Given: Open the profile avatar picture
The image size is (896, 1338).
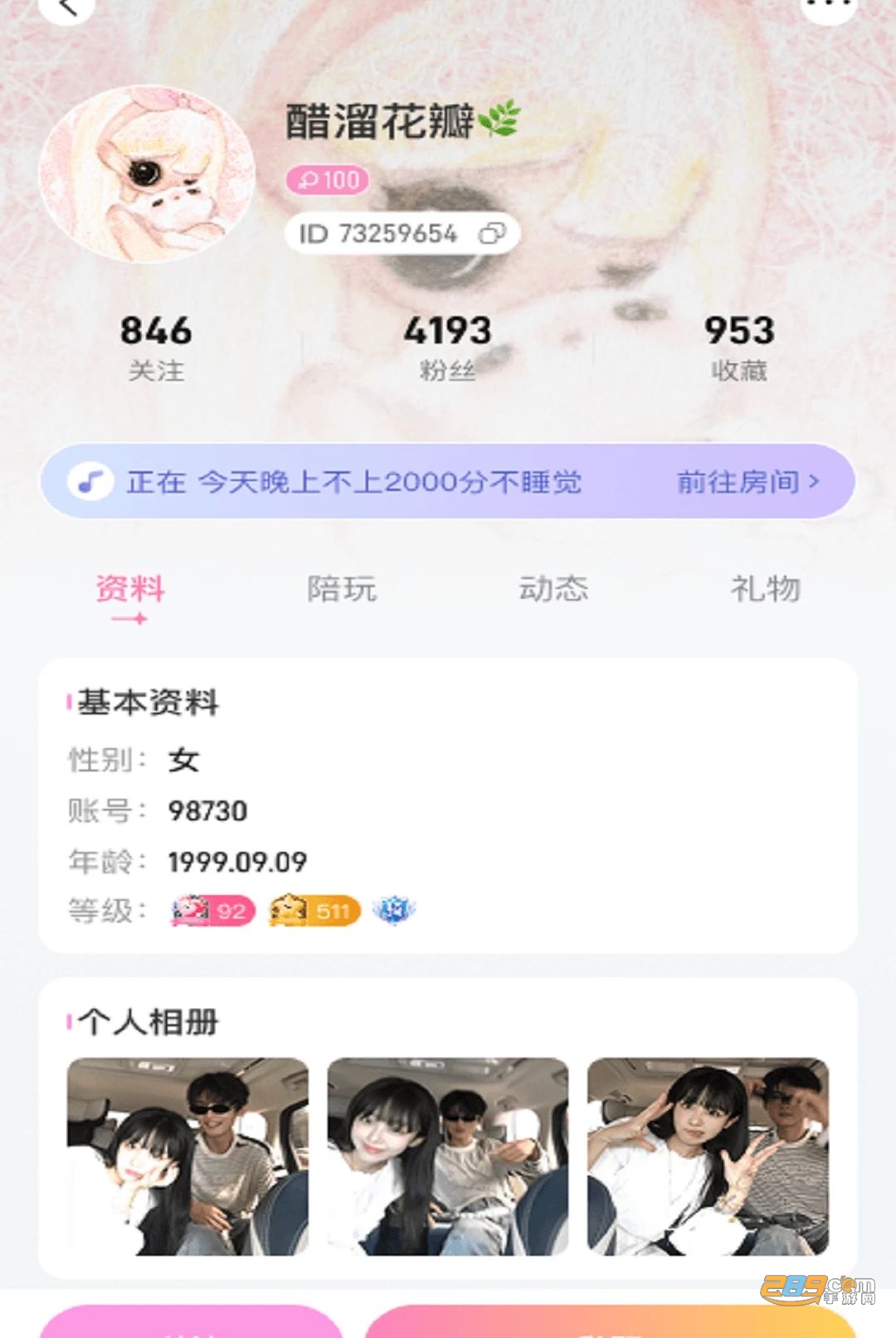Looking at the screenshot, I should [x=147, y=174].
